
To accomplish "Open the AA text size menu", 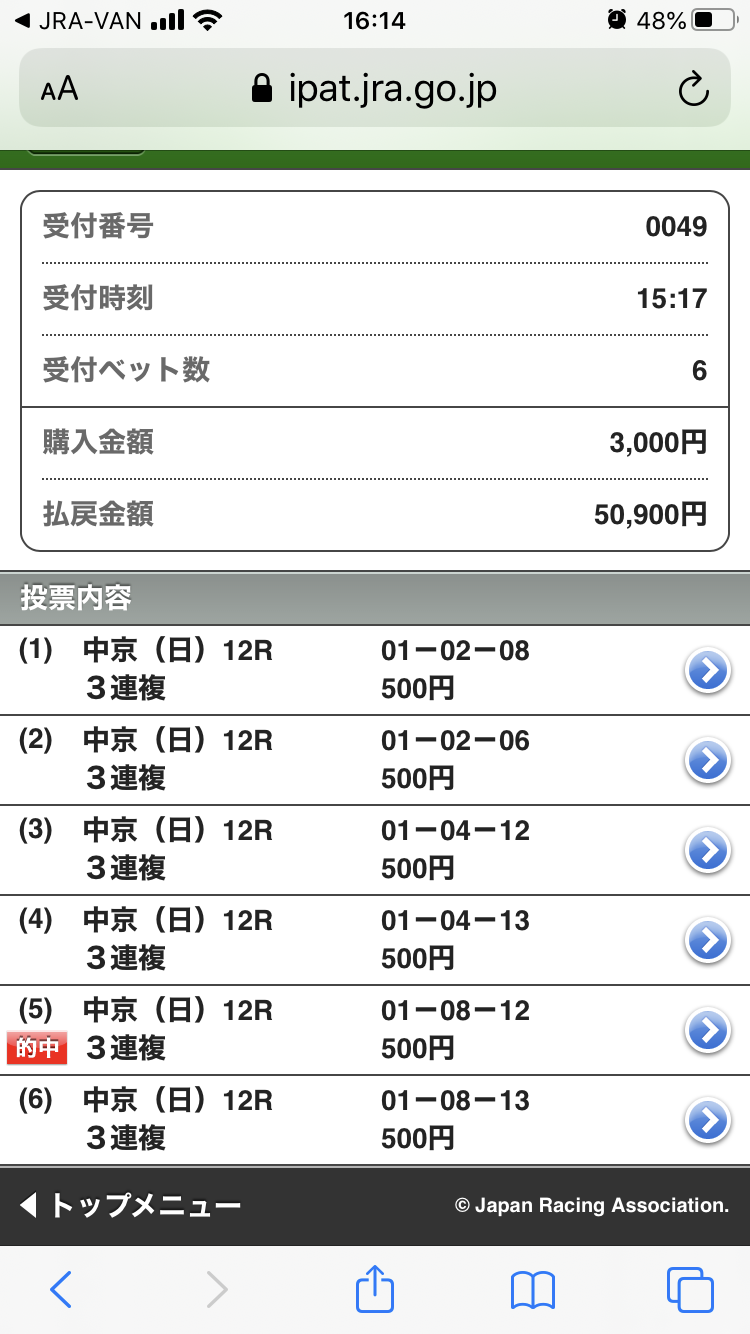I will [x=60, y=90].
